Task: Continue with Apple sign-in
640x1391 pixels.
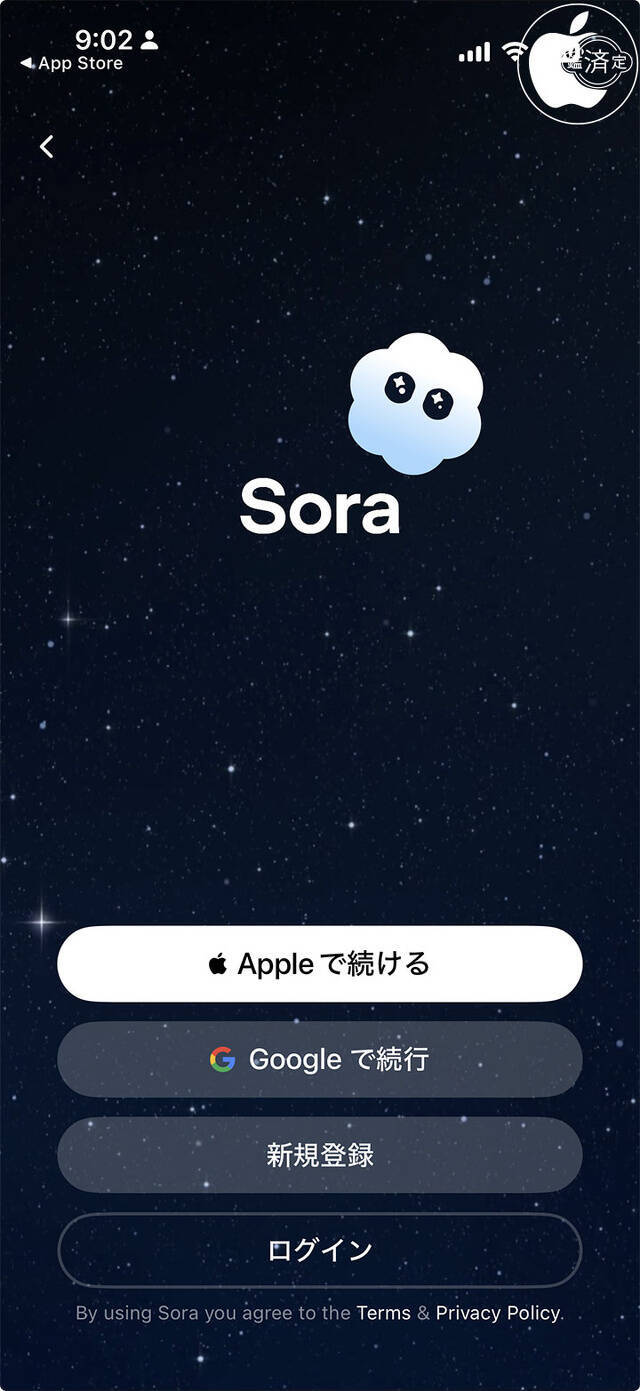Action: [319, 964]
